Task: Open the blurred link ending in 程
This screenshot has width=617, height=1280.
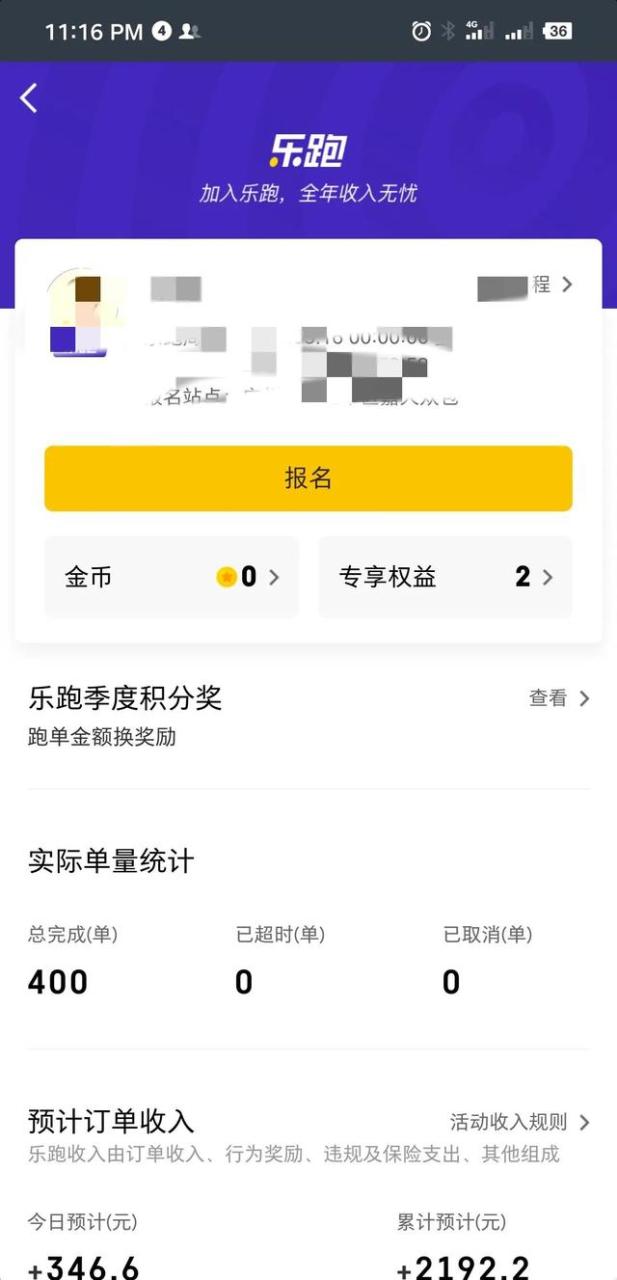Action: click(526, 285)
